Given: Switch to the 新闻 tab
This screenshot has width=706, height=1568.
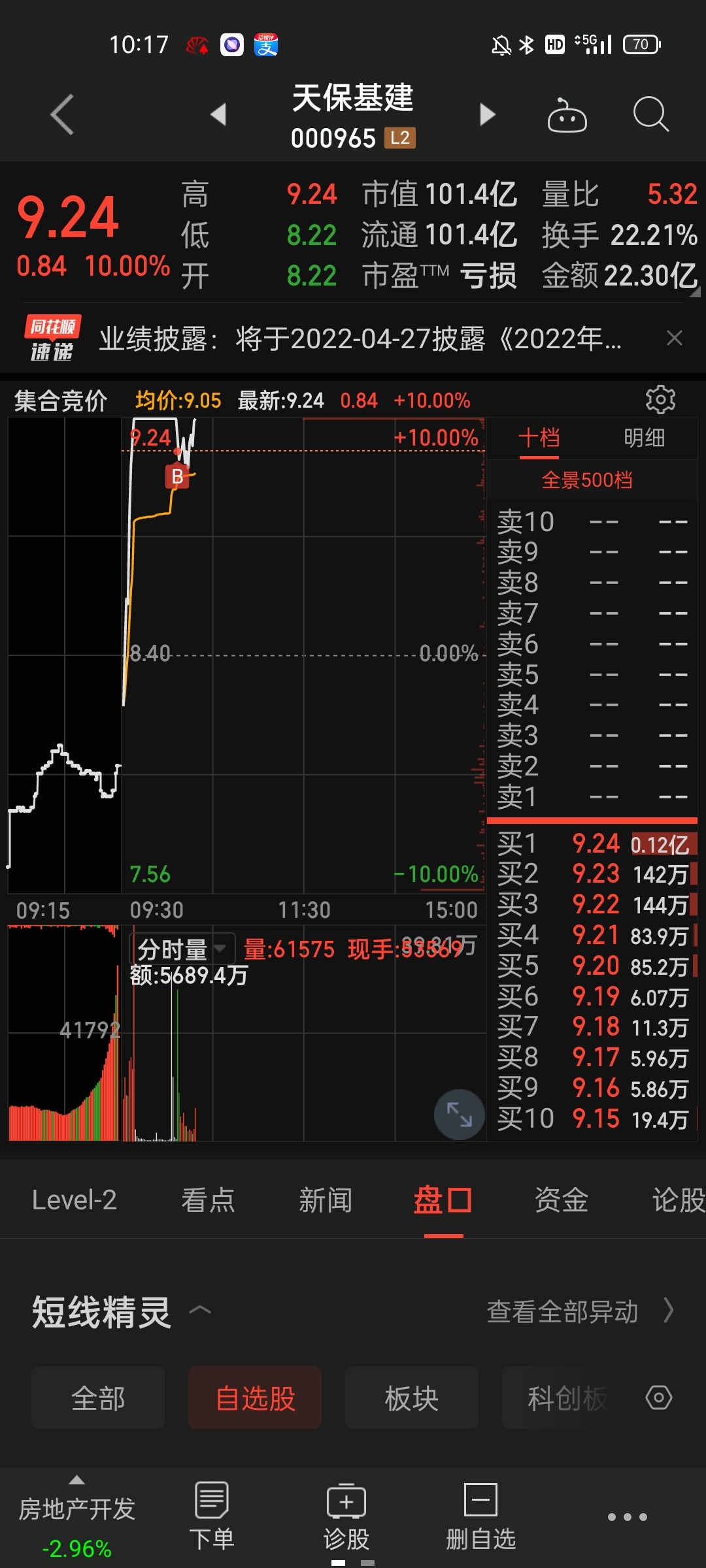Looking at the screenshot, I should pyautogui.click(x=326, y=1200).
